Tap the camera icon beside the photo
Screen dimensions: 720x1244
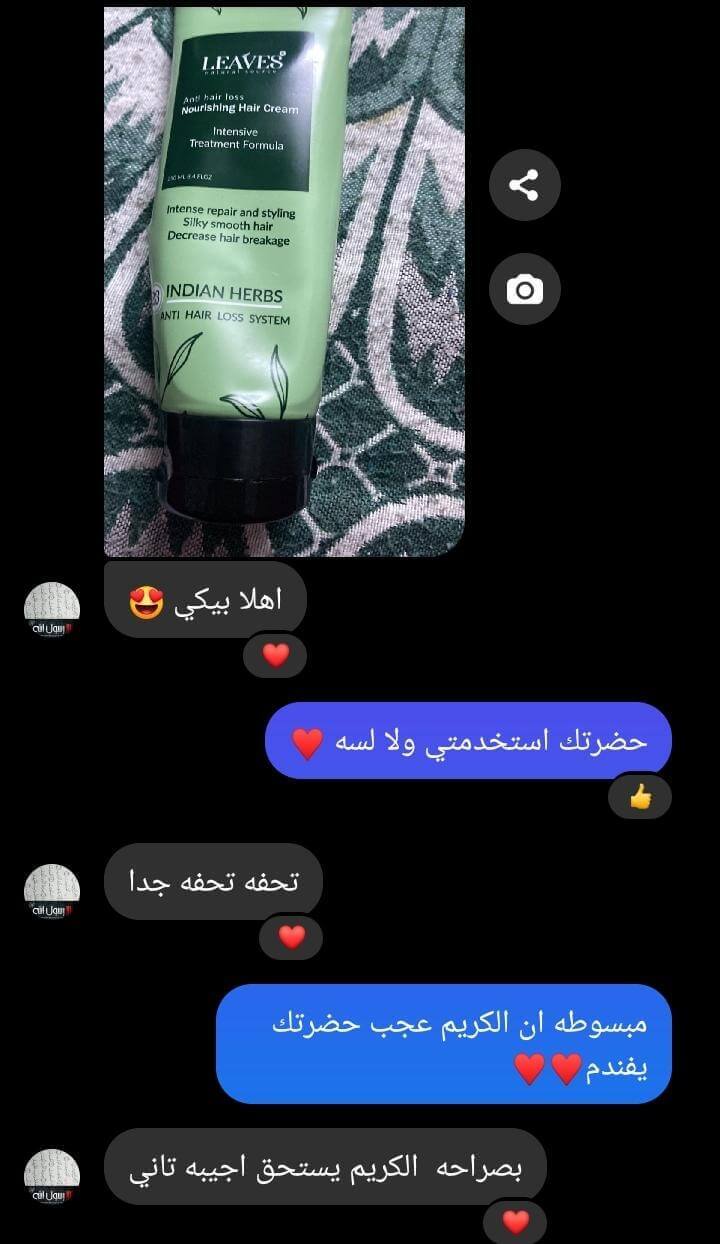tap(524, 290)
